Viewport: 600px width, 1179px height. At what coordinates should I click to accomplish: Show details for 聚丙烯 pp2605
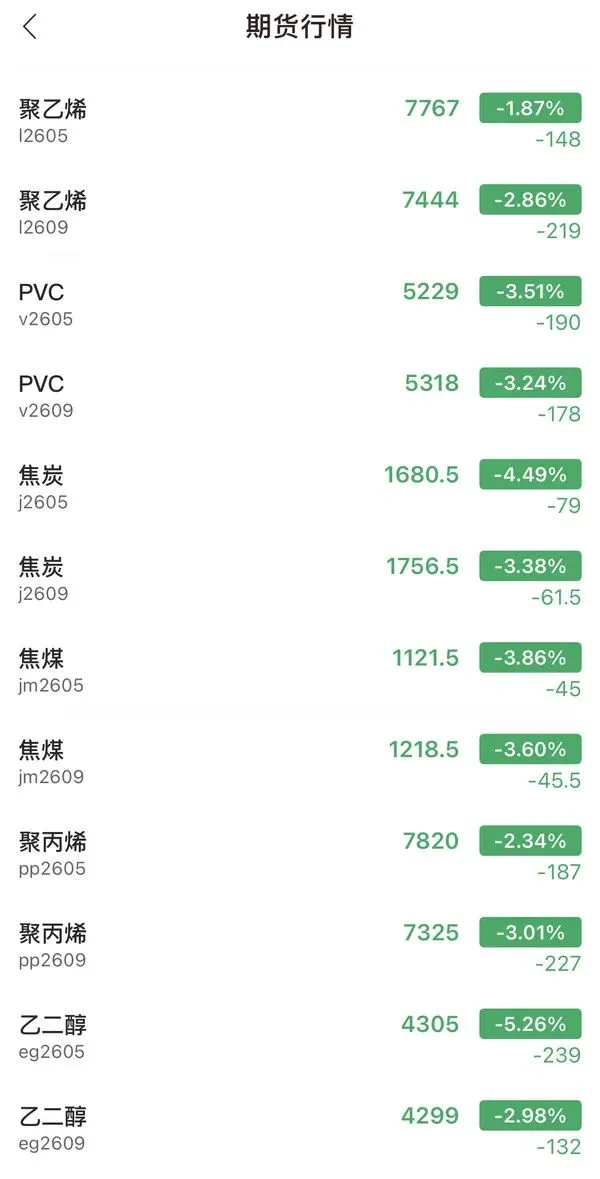300,854
